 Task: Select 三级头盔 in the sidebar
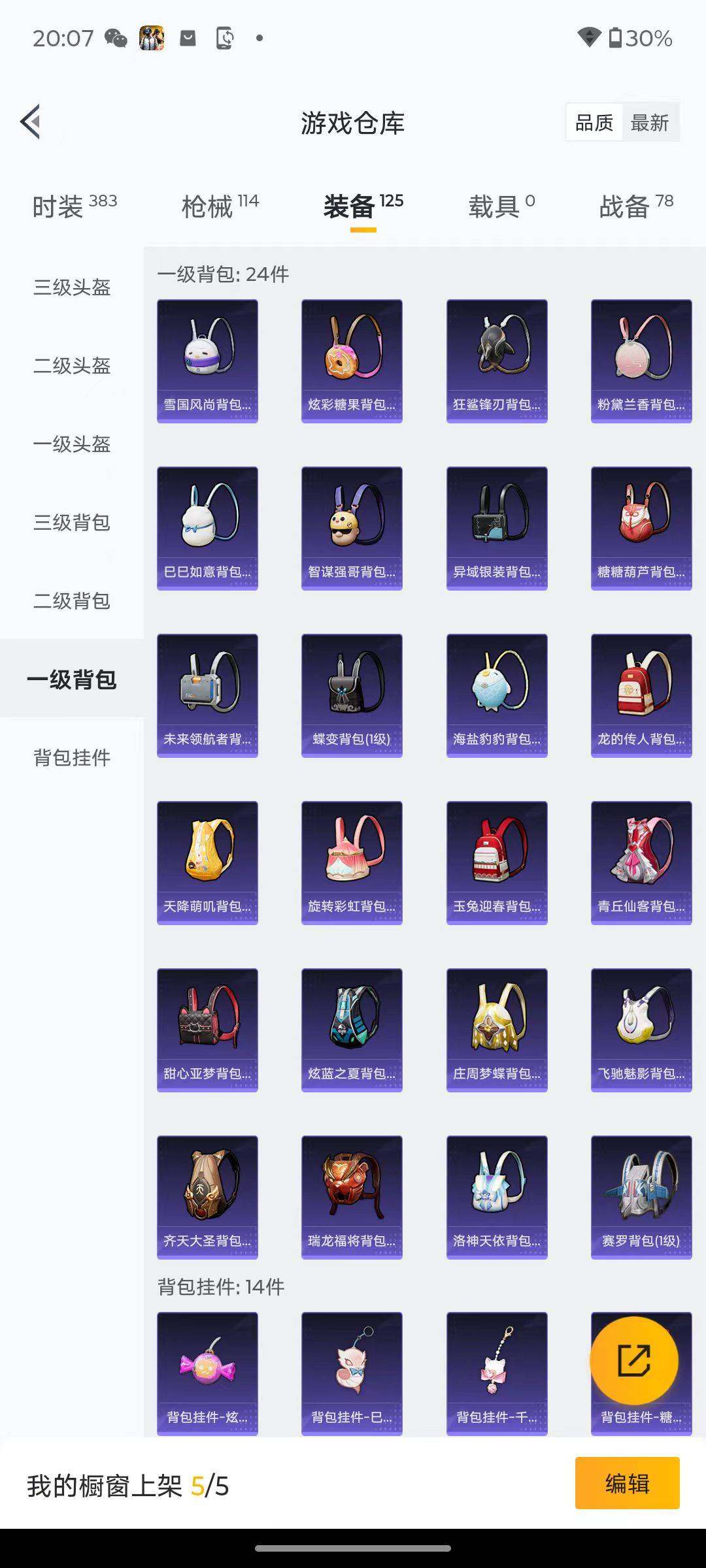tap(72, 287)
